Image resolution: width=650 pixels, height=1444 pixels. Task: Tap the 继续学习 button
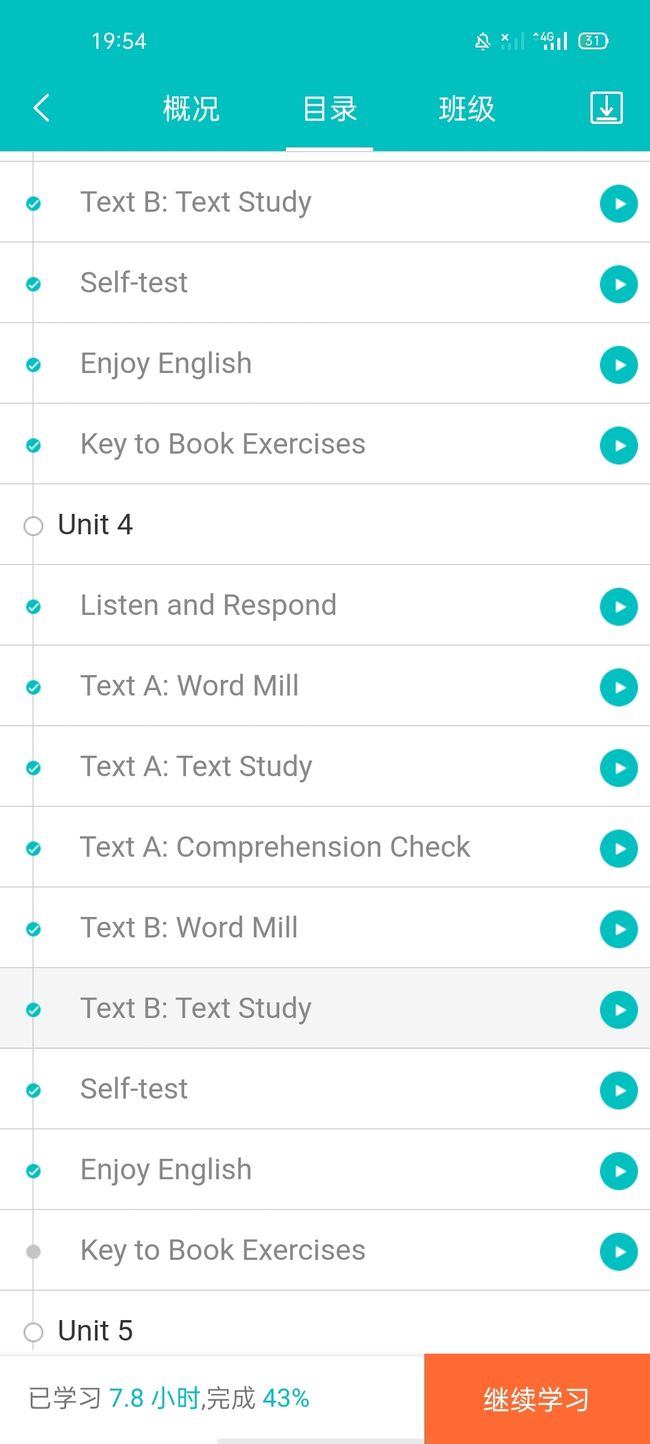coord(537,1399)
